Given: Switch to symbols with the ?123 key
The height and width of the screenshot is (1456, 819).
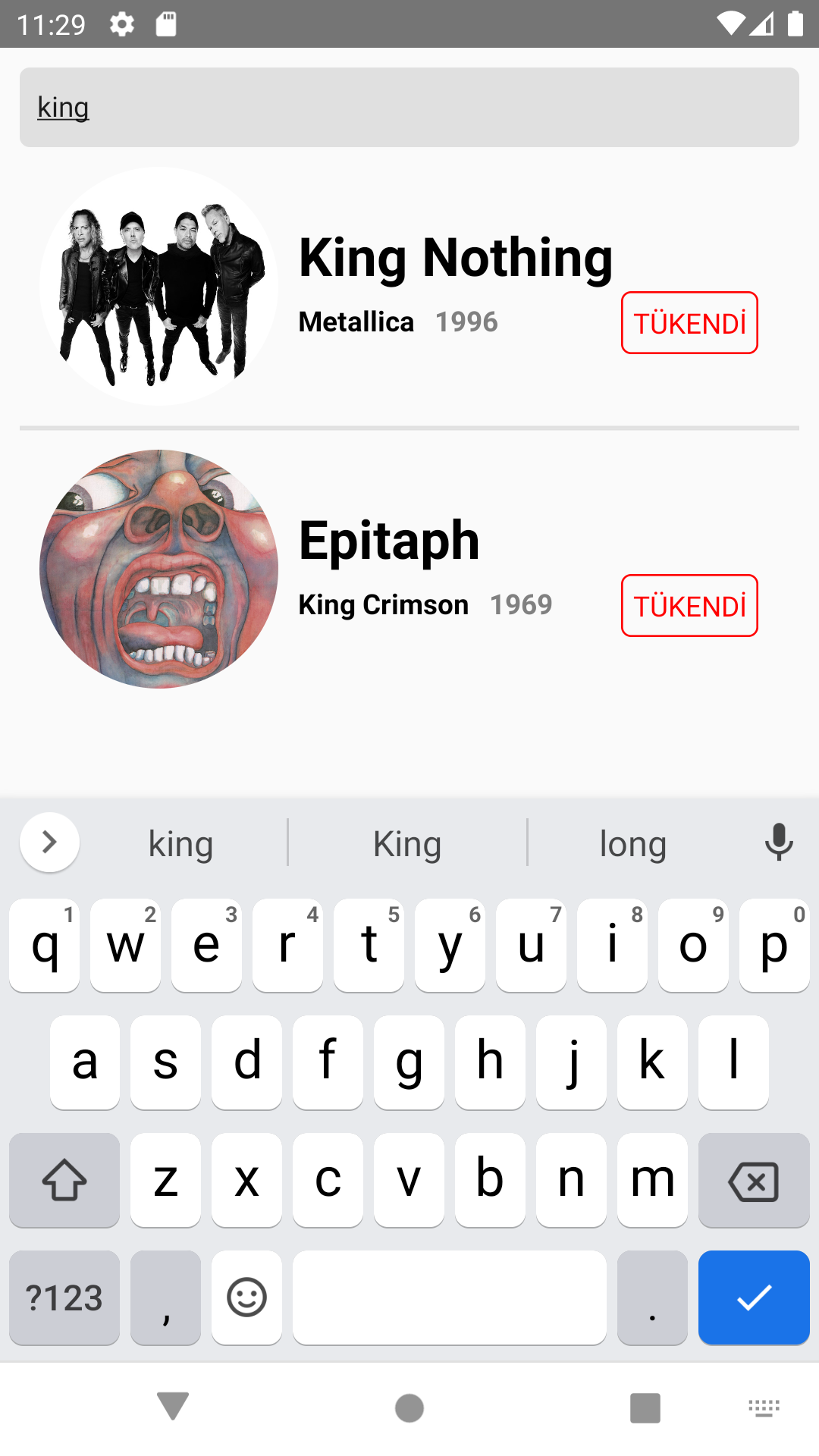Looking at the screenshot, I should 64,1298.
